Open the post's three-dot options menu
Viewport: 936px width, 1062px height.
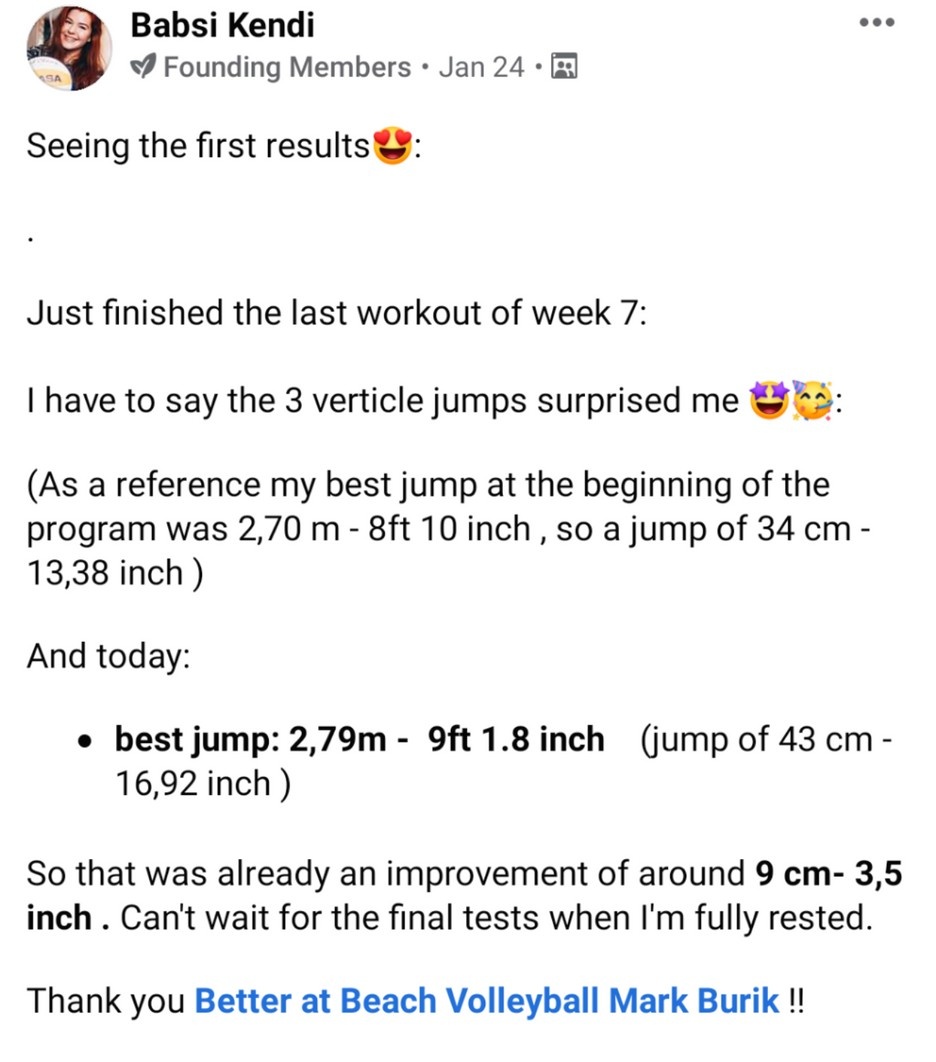click(876, 23)
